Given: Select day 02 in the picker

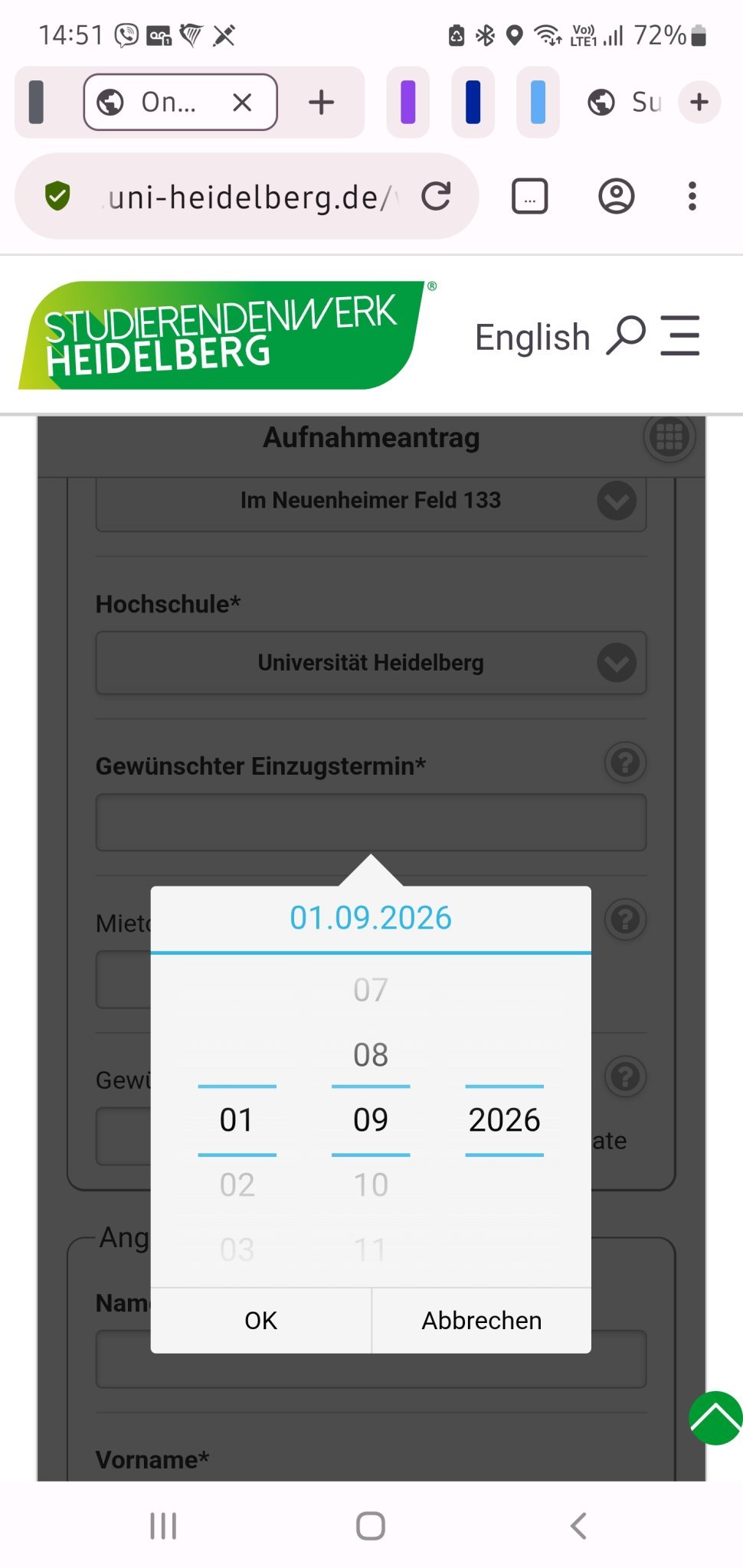Looking at the screenshot, I should (237, 1185).
